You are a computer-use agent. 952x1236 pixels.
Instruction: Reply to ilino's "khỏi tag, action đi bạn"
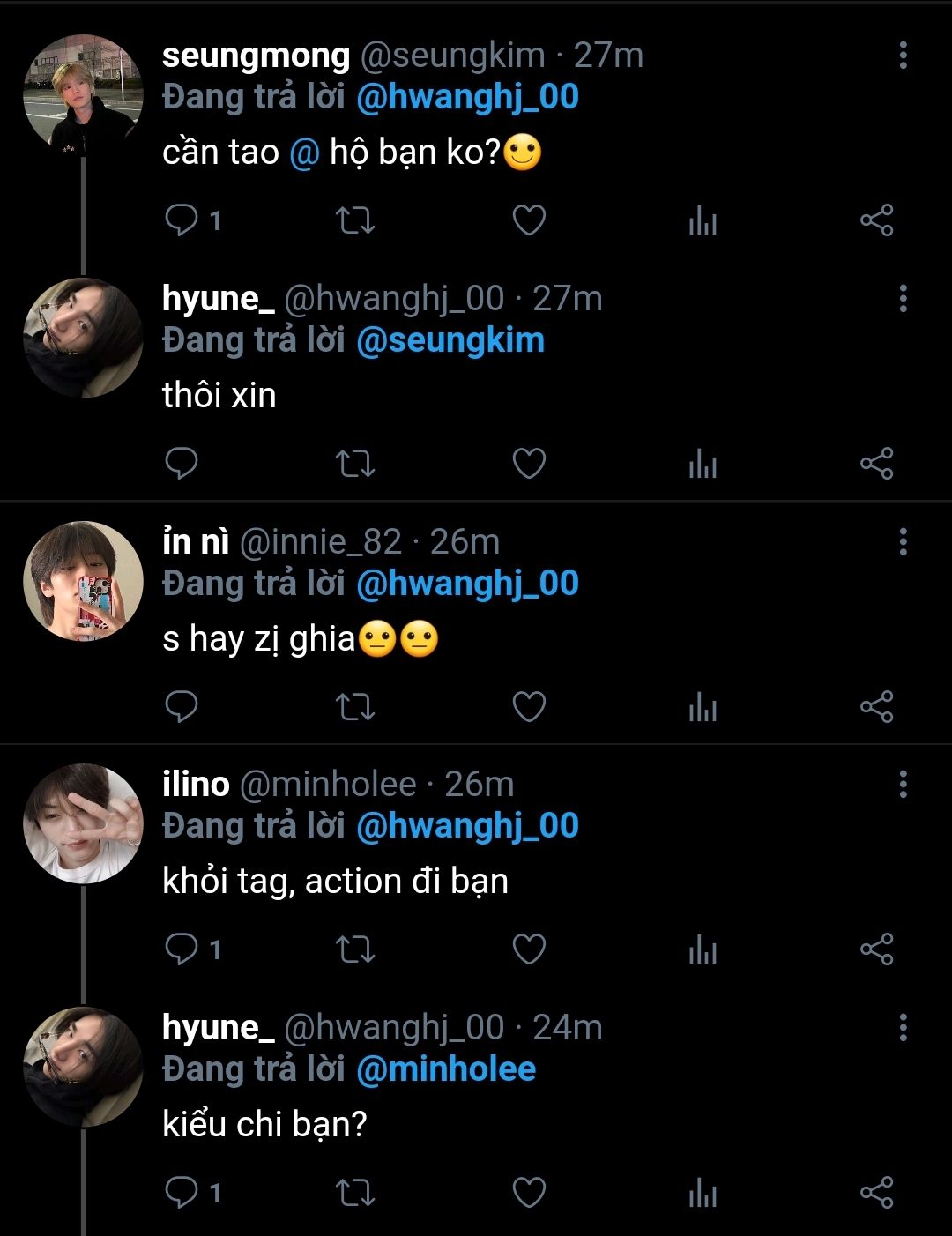182,949
